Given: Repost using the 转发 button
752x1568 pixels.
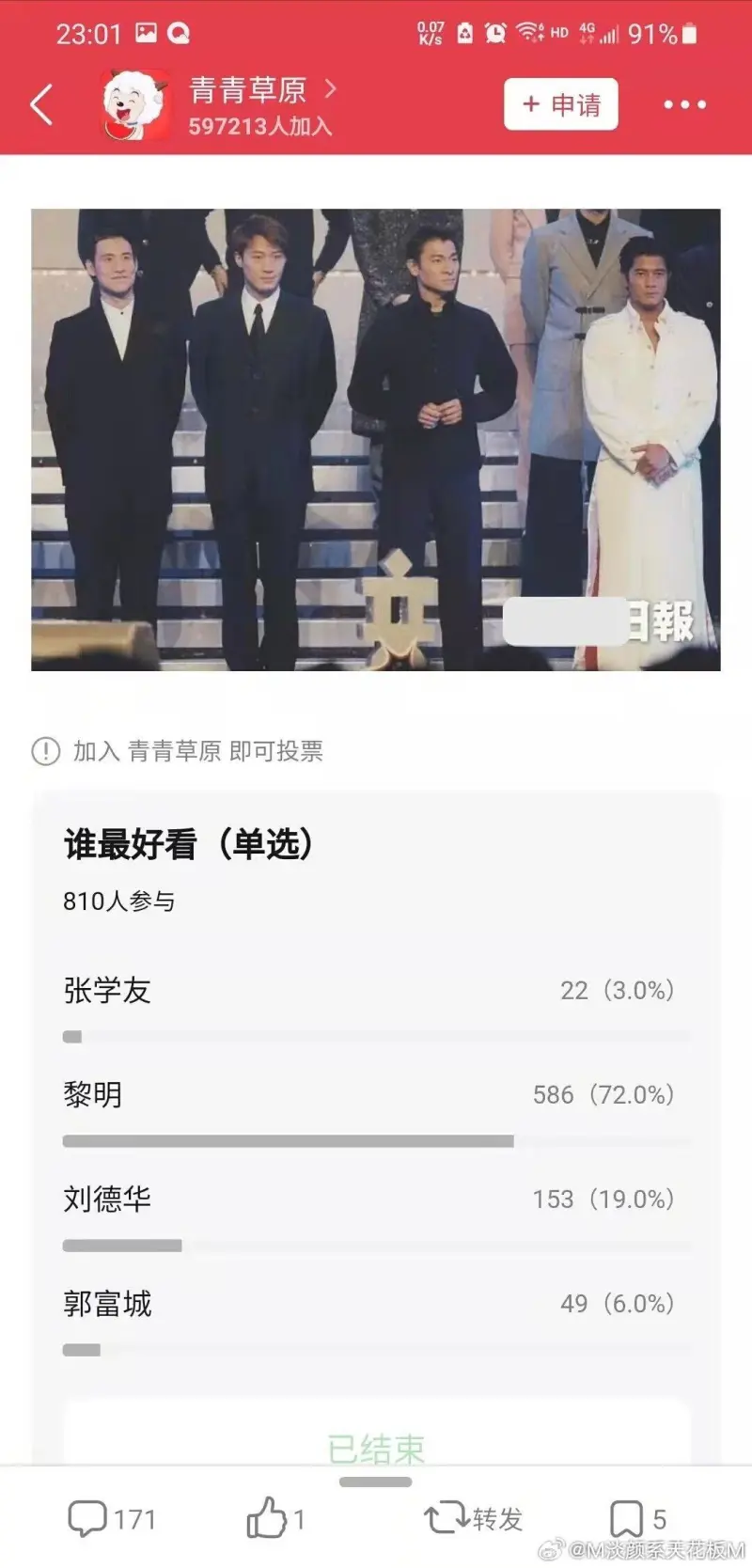Looking at the screenshot, I should coord(473,1518).
